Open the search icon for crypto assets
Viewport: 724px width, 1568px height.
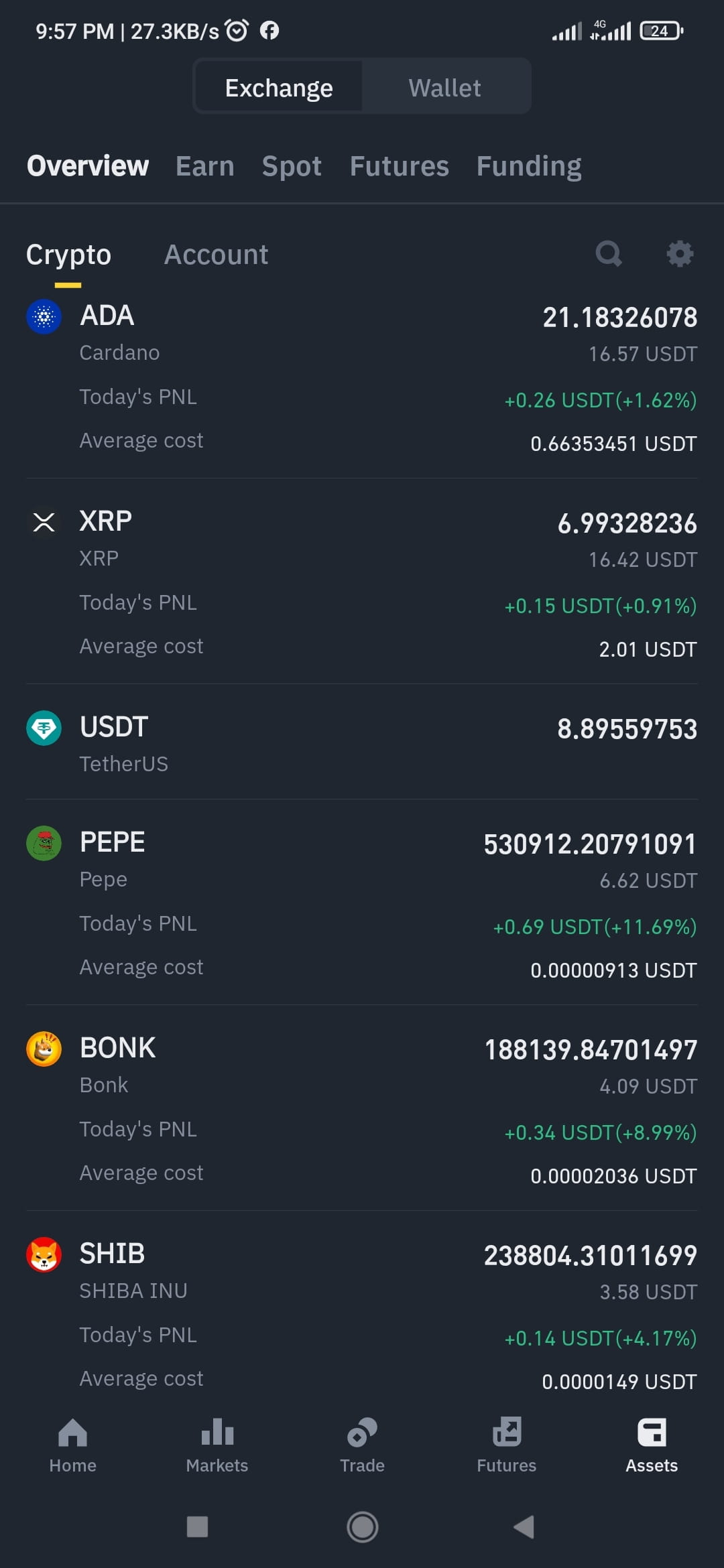coord(609,254)
